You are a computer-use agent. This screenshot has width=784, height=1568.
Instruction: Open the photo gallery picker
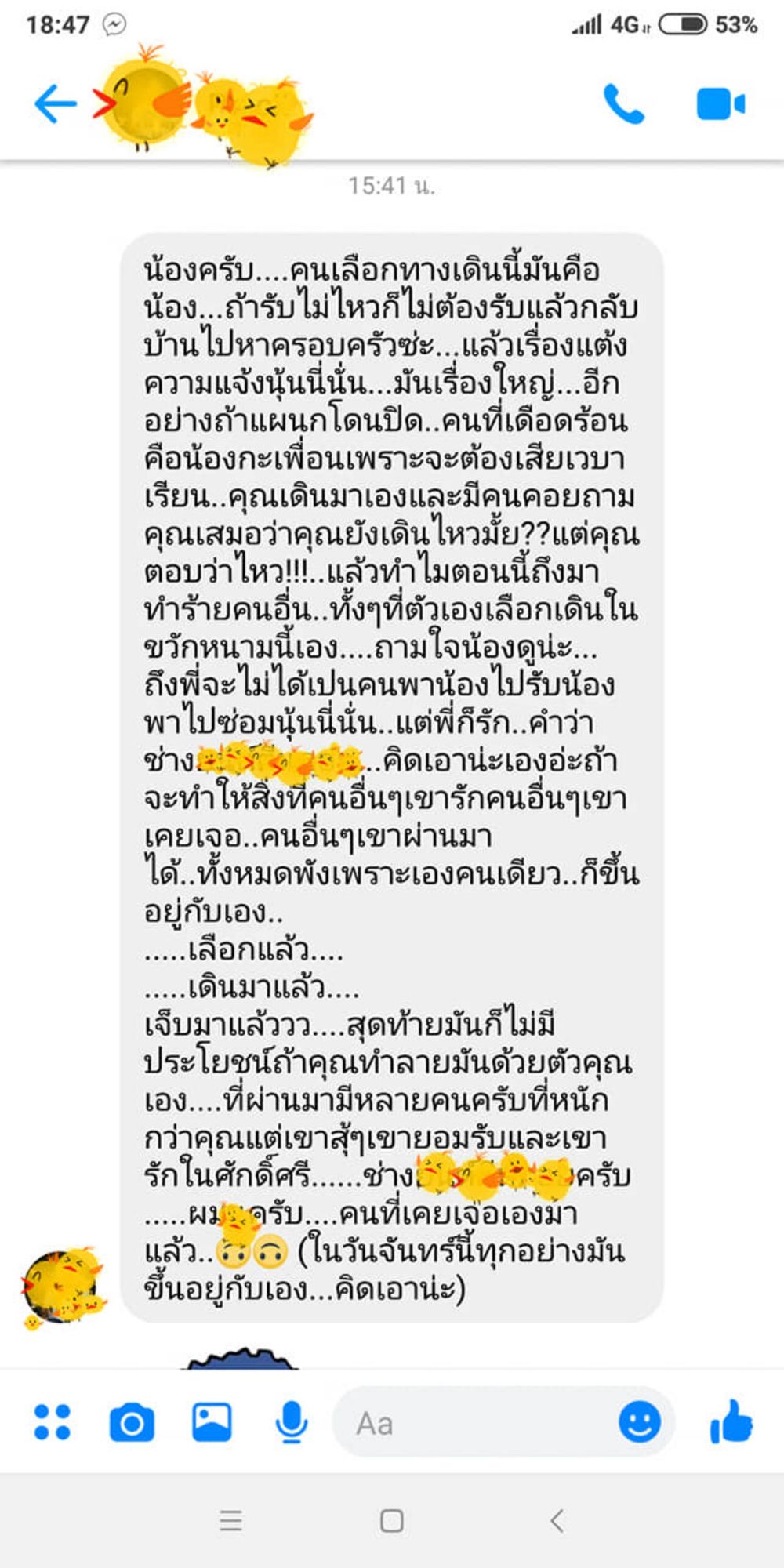(x=212, y=1421)
